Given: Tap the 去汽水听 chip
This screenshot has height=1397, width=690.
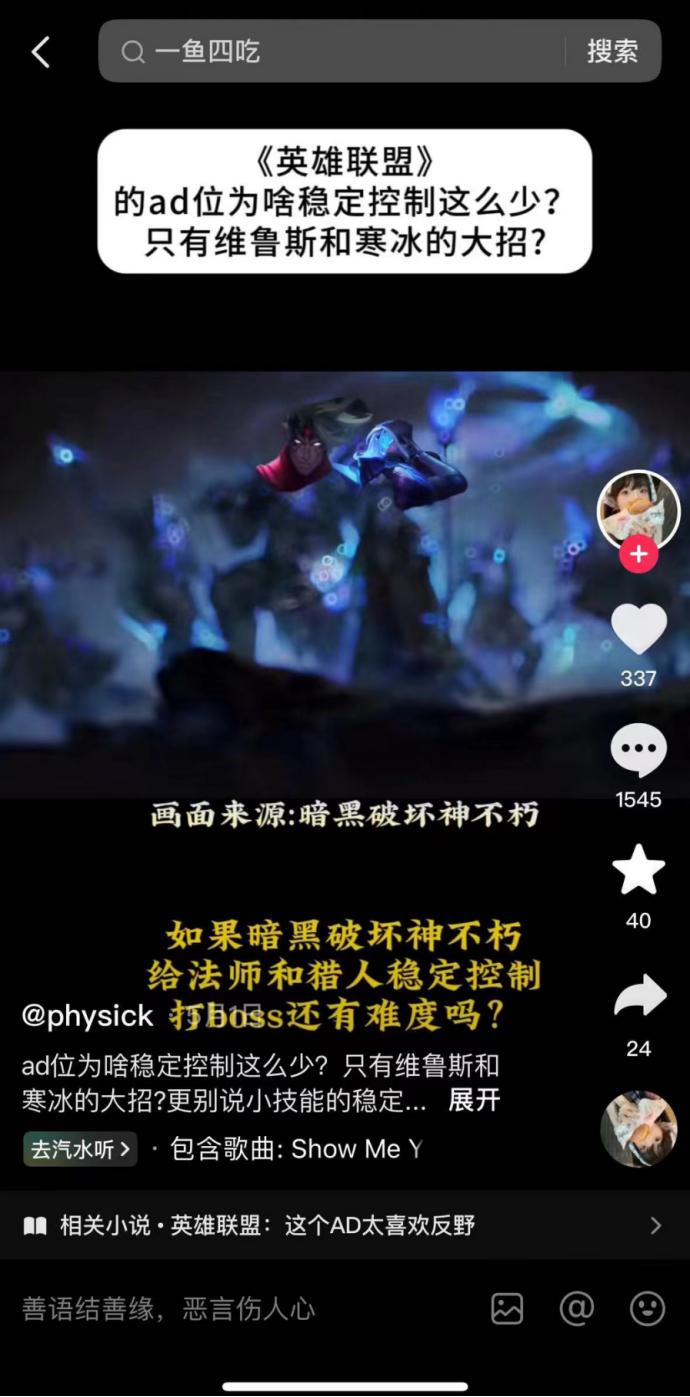Looking at the screenshot, I should [80, 1149].
